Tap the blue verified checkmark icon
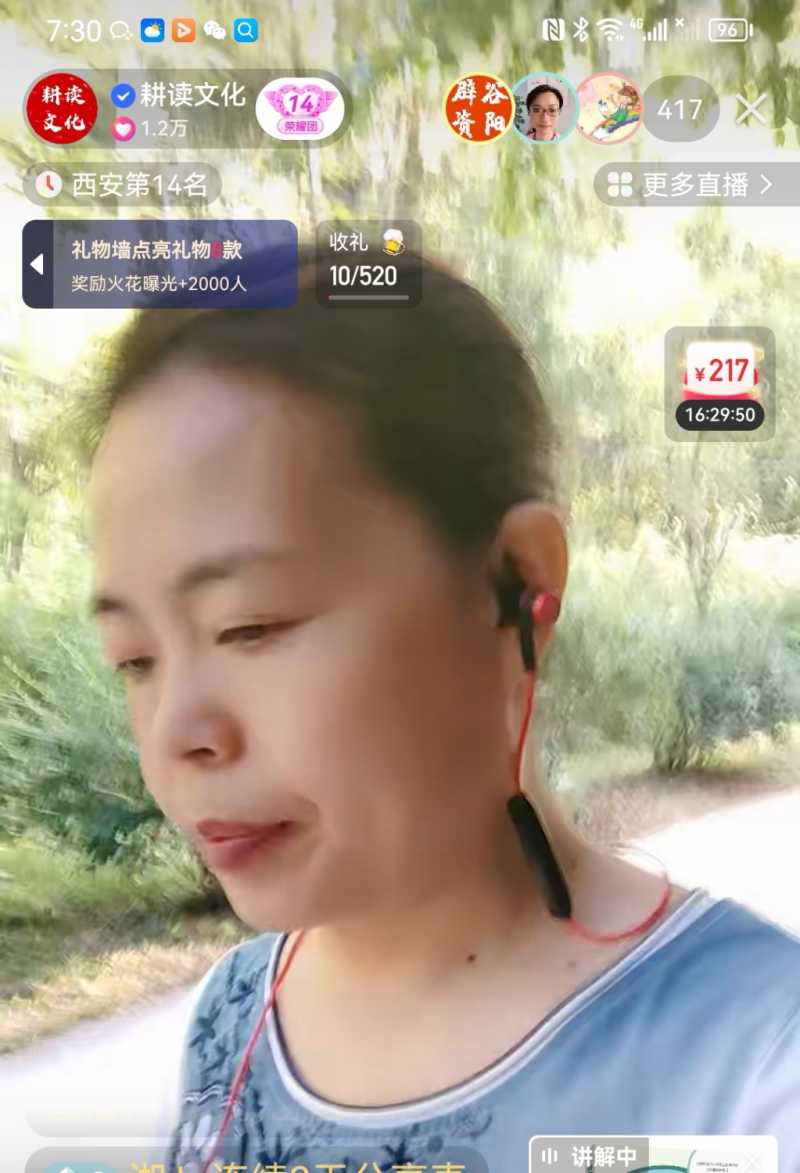 coord(123,93)
